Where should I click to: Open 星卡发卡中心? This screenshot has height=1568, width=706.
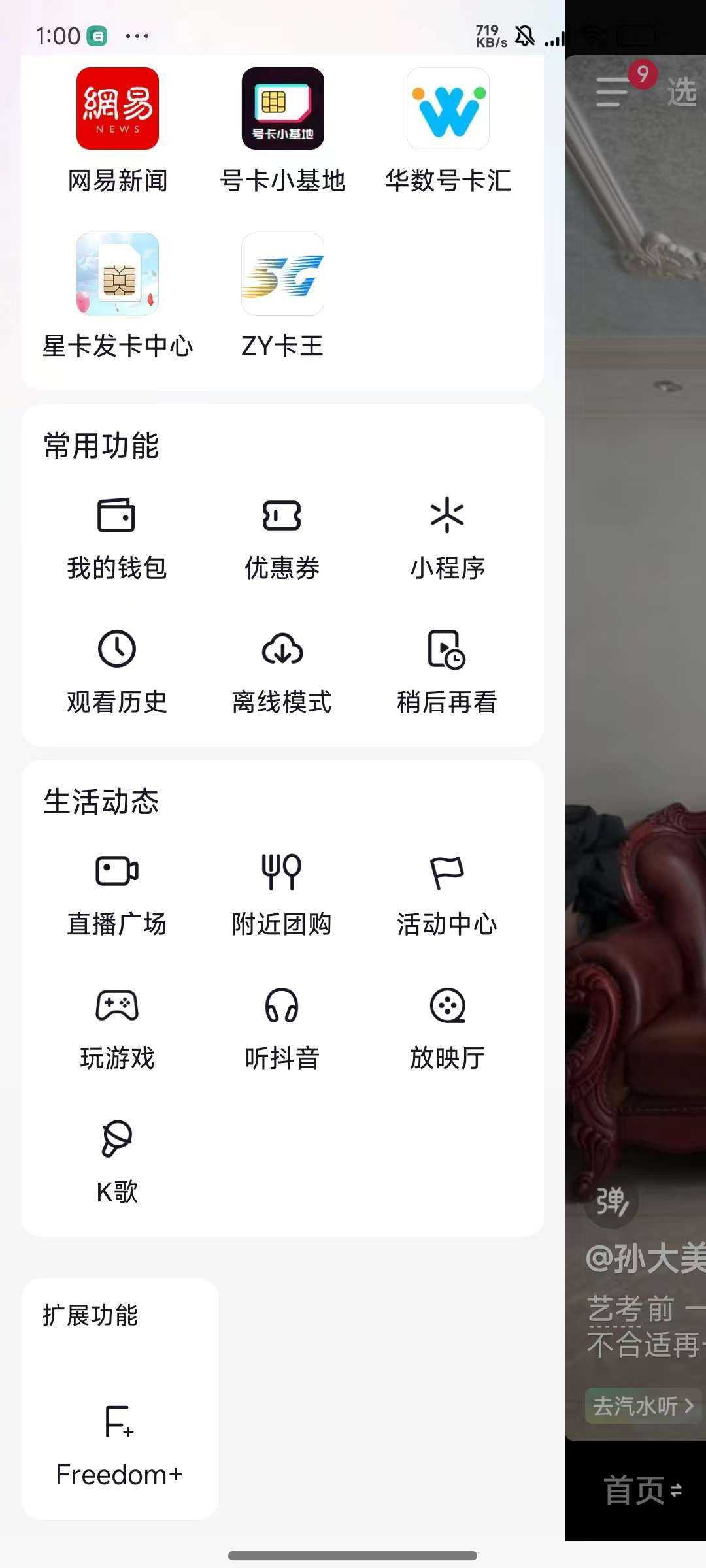tap(118, 295)
